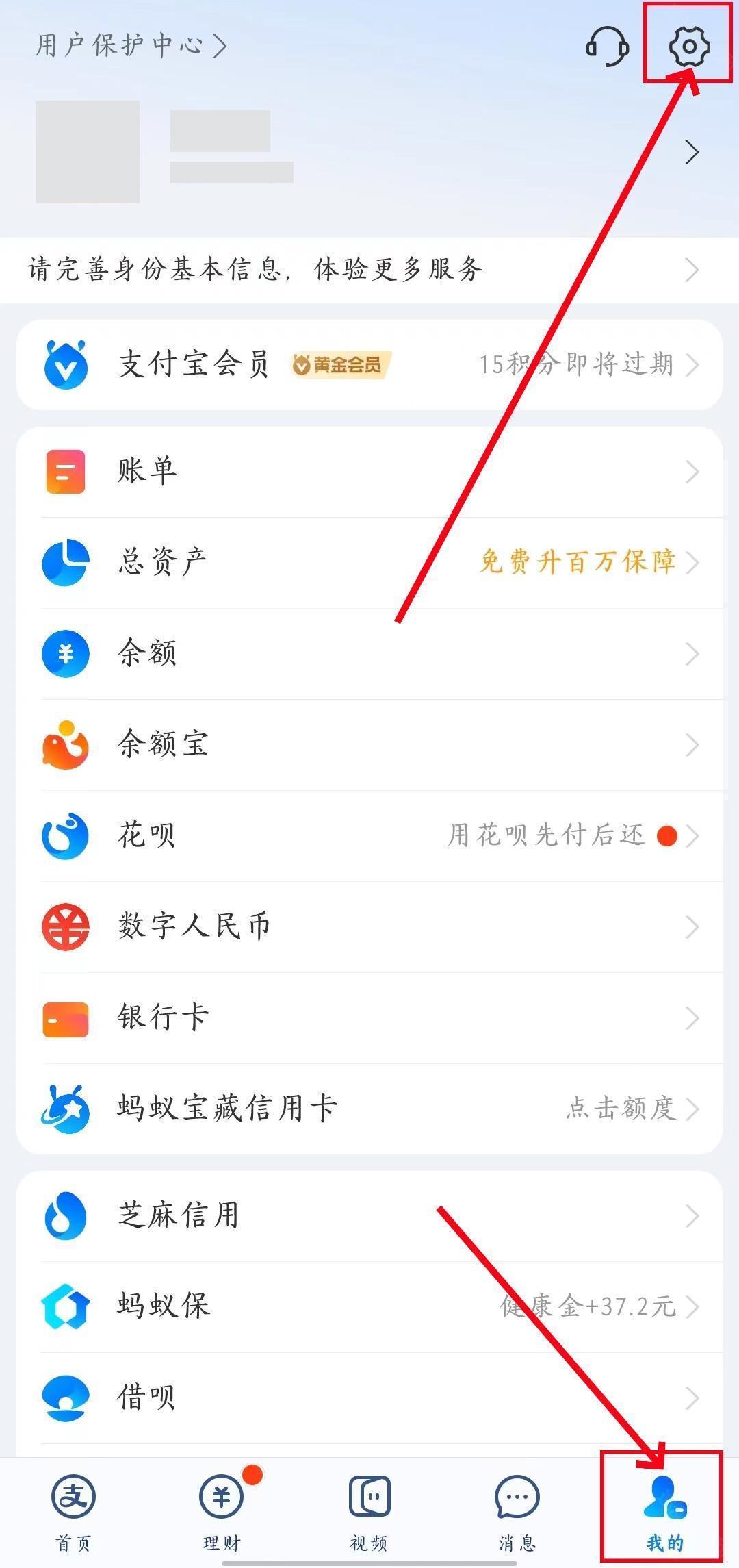Open 花呗 row
Image resolution: width=739 pixels, height=1568 pixels.
369,835
